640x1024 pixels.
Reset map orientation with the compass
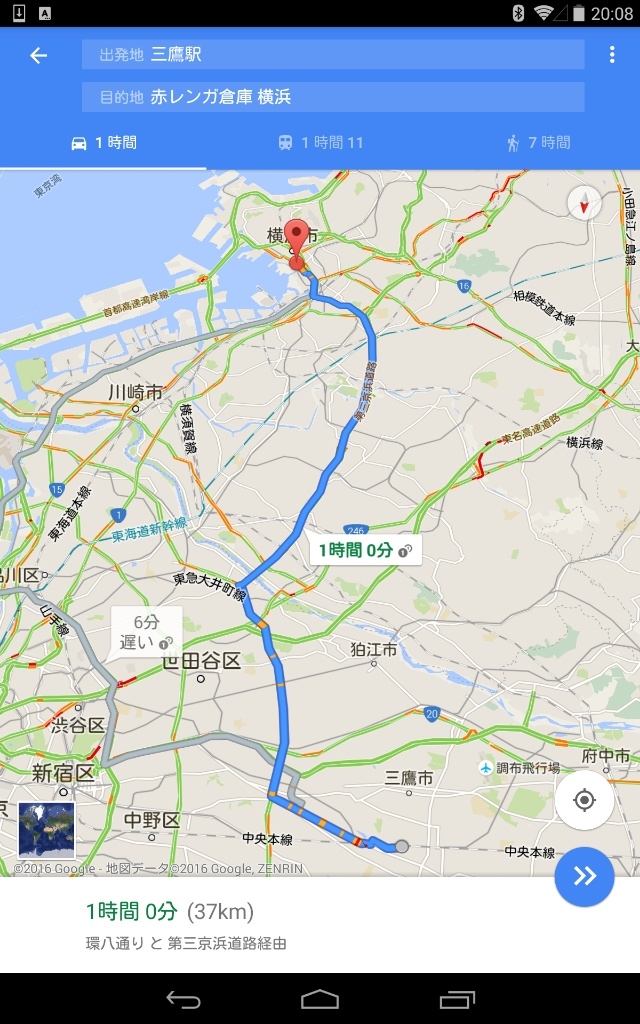pos(584,203)
